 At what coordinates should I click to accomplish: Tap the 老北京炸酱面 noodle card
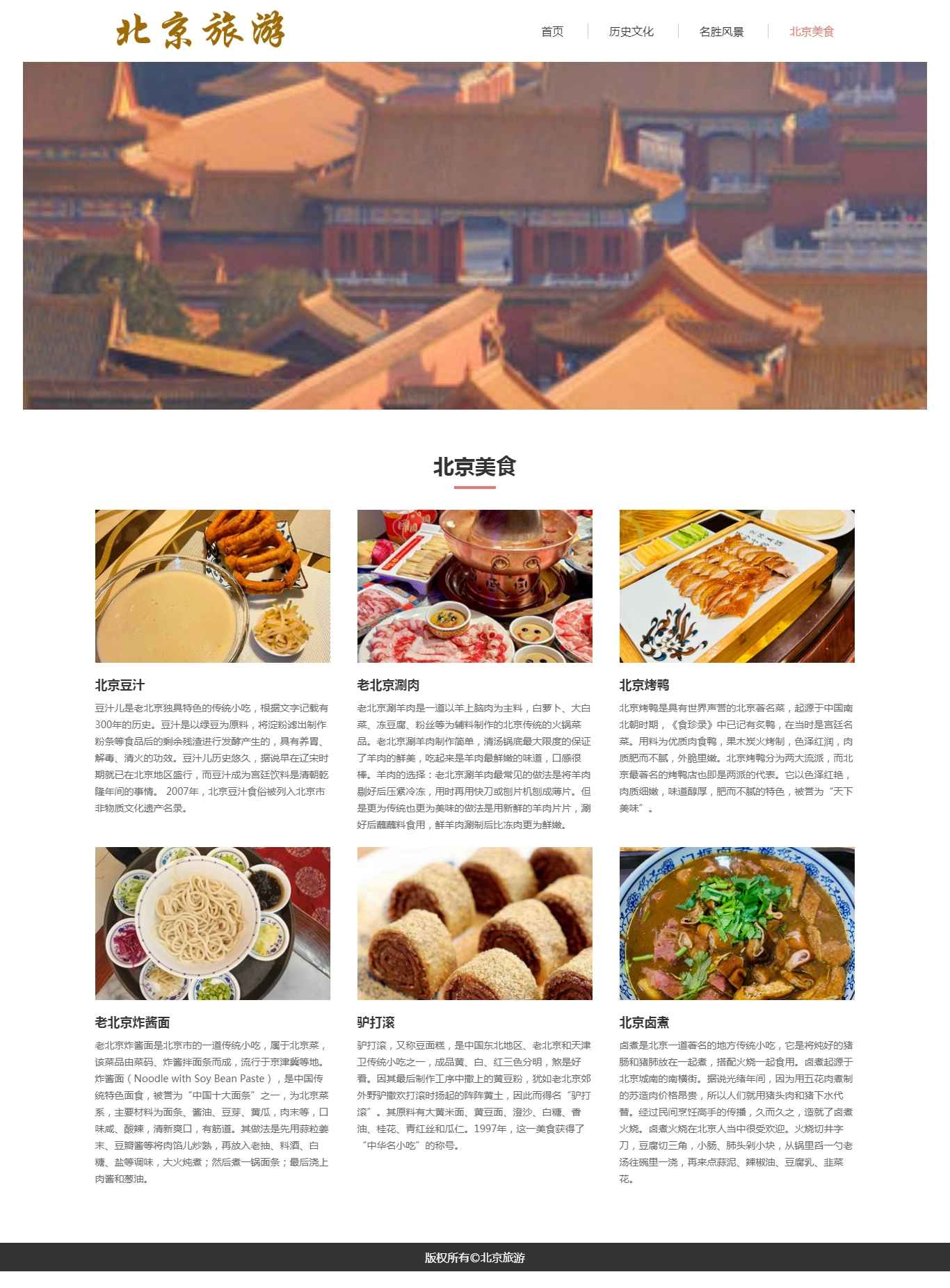(x=212, y=923)
